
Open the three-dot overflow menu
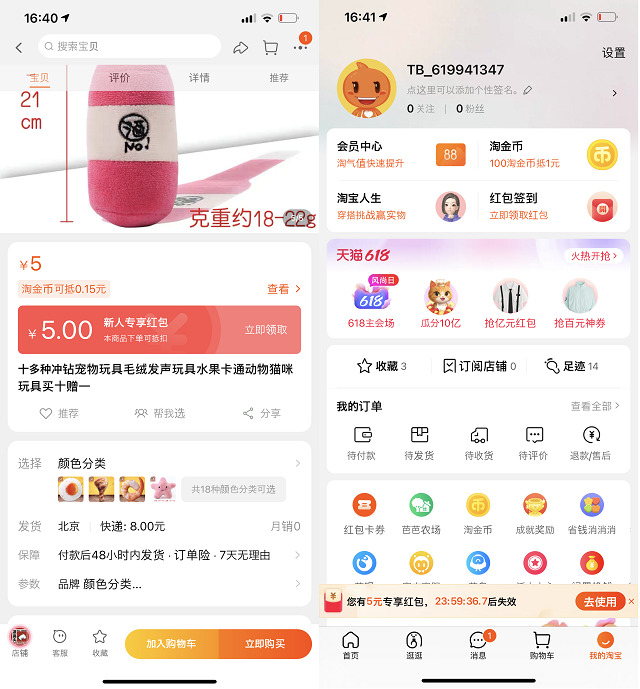(300, 47)
